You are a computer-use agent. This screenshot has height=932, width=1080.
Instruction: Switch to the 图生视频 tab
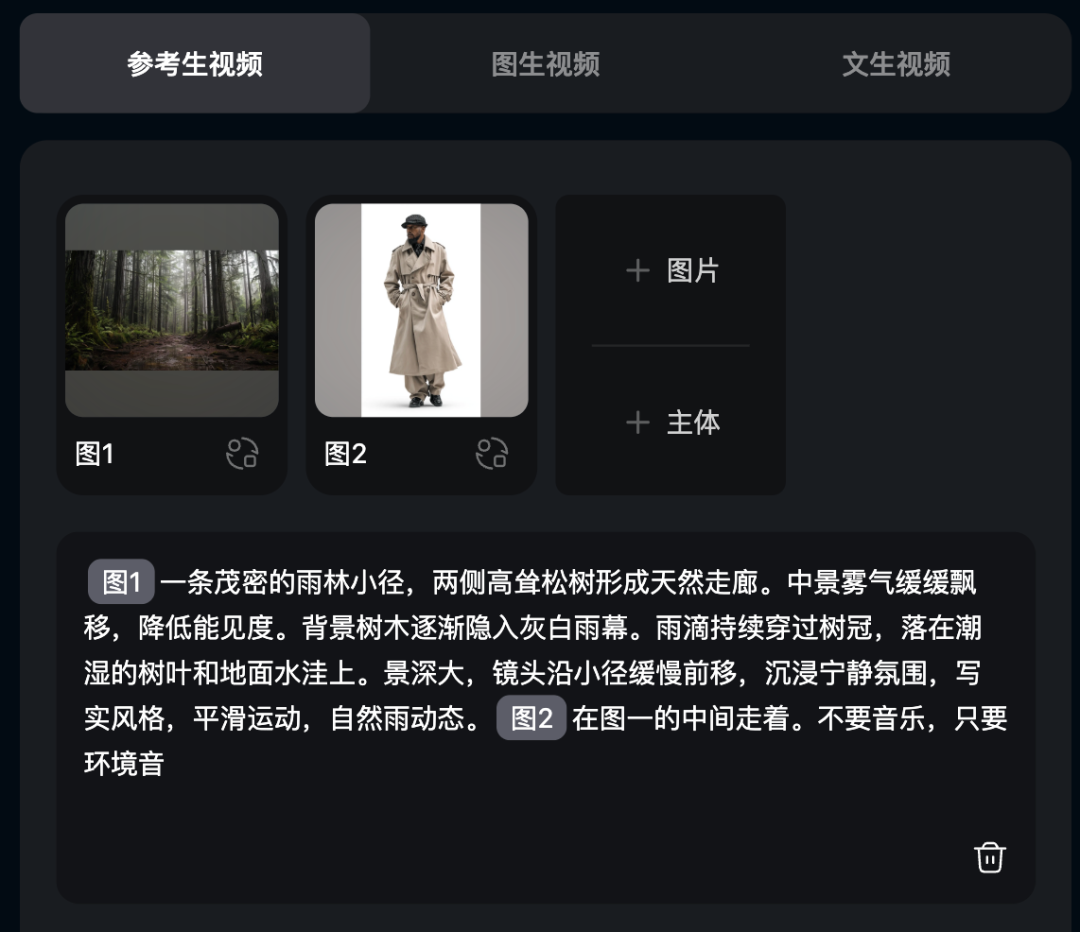coord(545,64)
